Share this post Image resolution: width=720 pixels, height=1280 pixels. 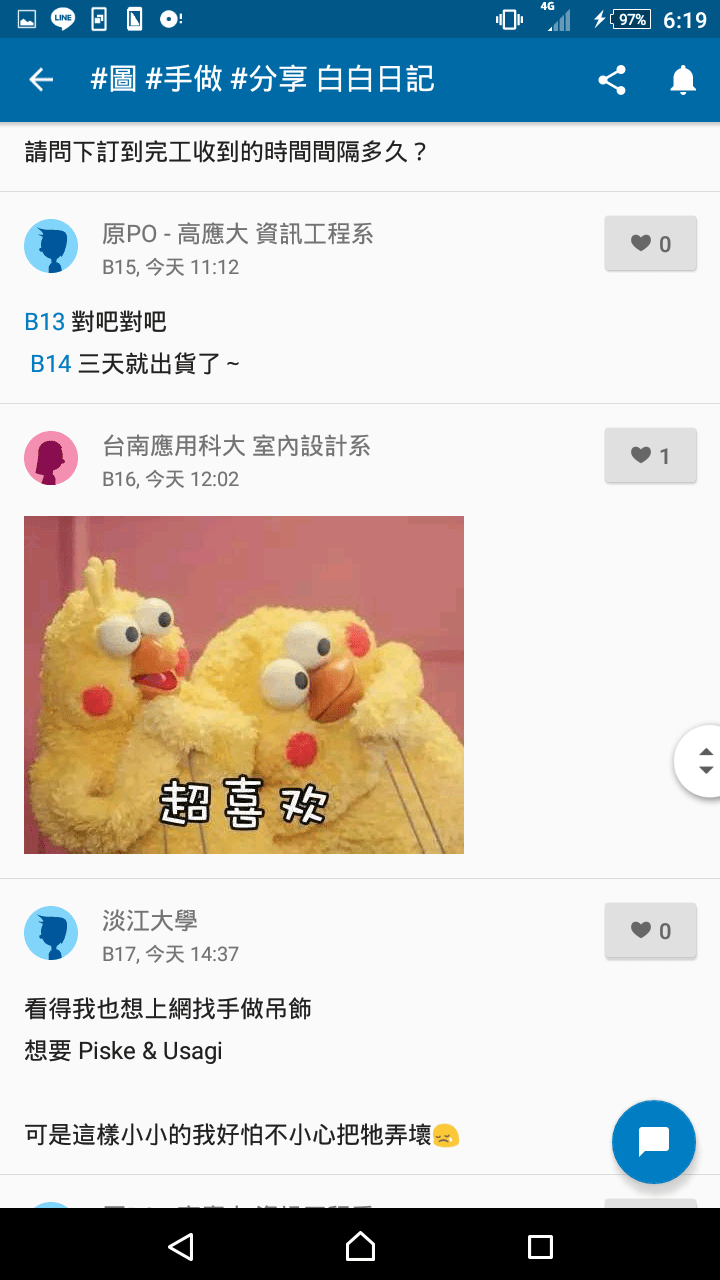612,80
